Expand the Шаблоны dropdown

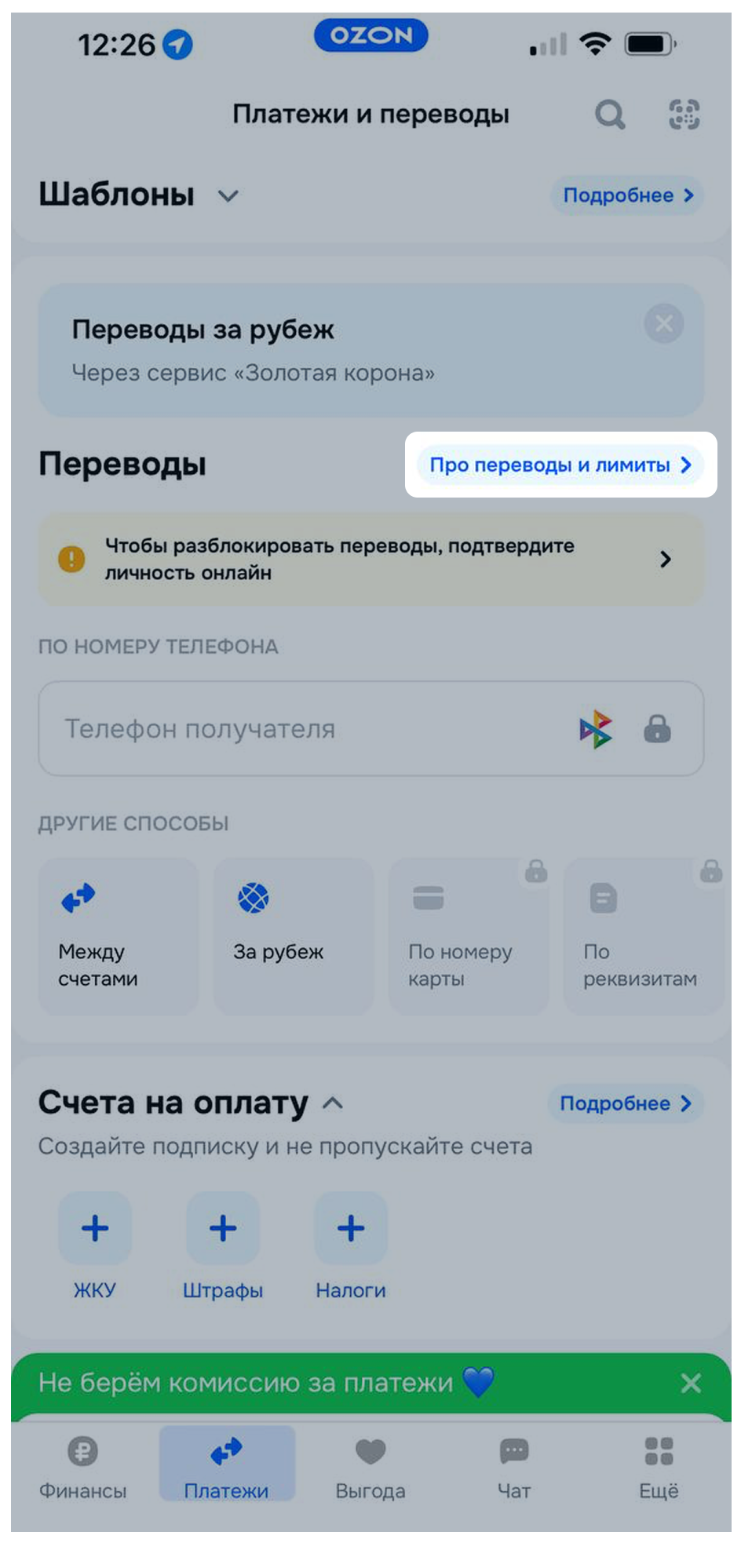(228, 195)
